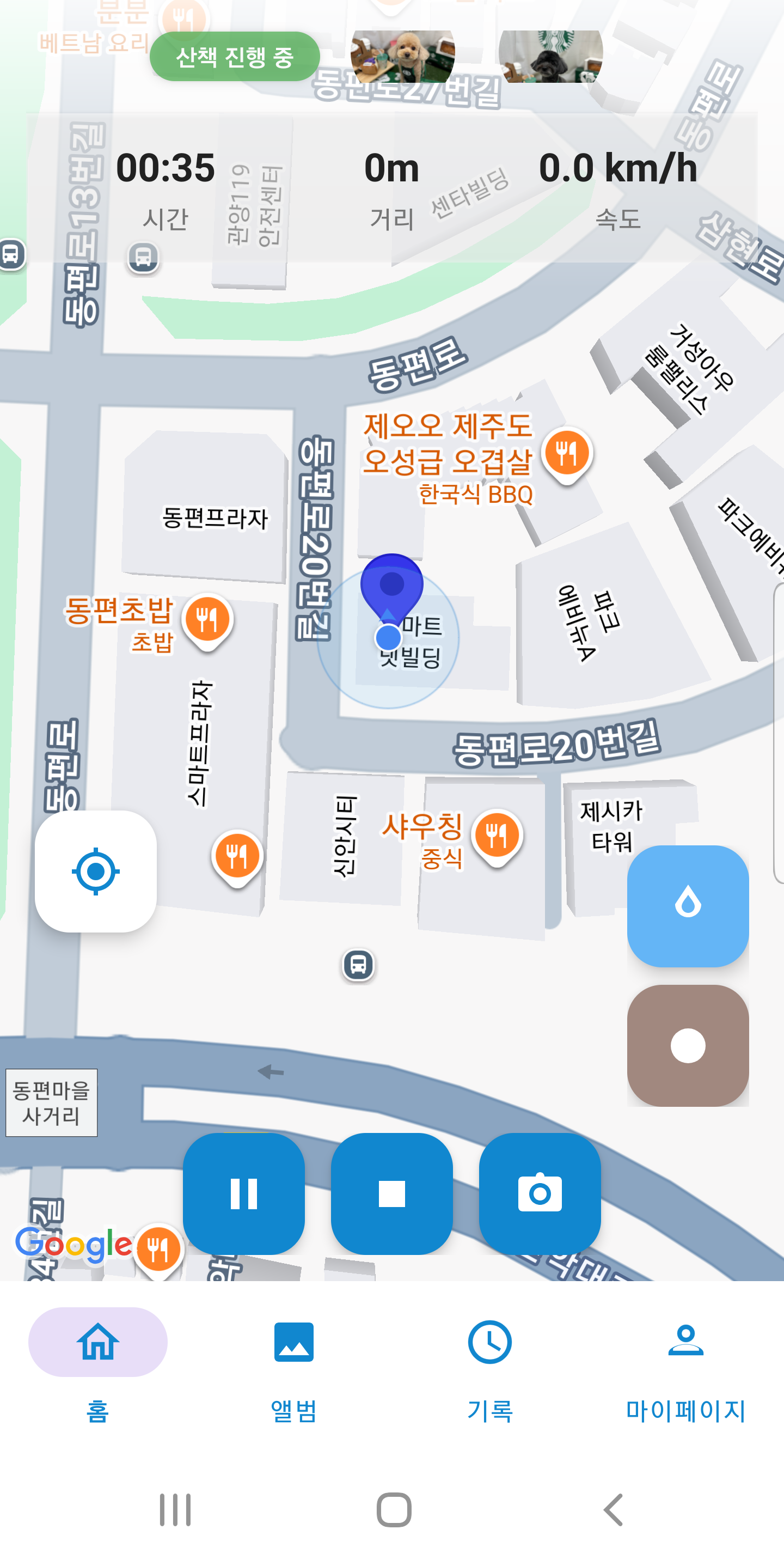Go back with the system back button
This screenshot has height=1560, width=784.
click(613, 1510)
